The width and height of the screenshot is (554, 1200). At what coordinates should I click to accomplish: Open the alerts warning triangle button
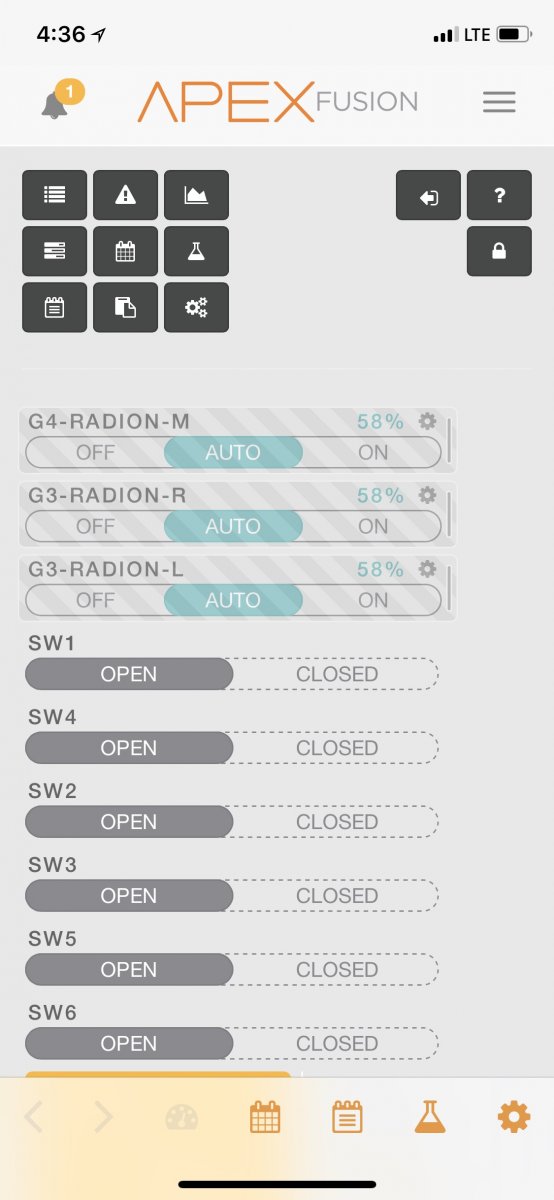(x=125, y=195)
